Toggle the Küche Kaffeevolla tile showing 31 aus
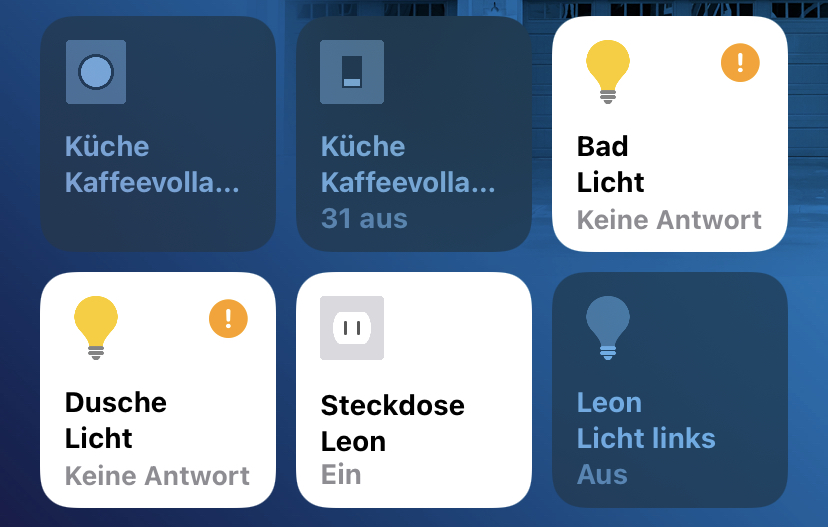Image resolution: width=828 pixels, height=527 pixels. (x=414, y=133)
